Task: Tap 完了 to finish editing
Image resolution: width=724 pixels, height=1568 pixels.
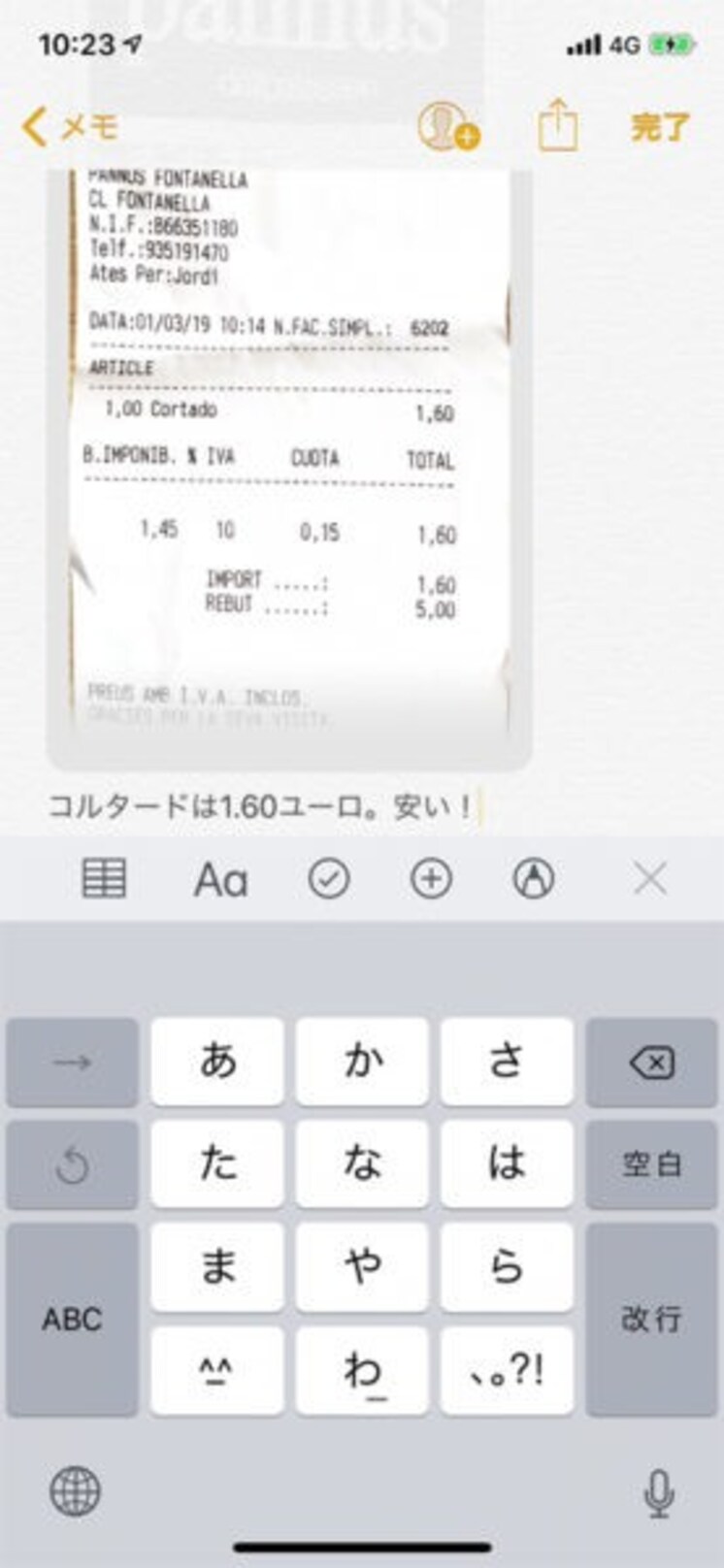Action: 660,127
